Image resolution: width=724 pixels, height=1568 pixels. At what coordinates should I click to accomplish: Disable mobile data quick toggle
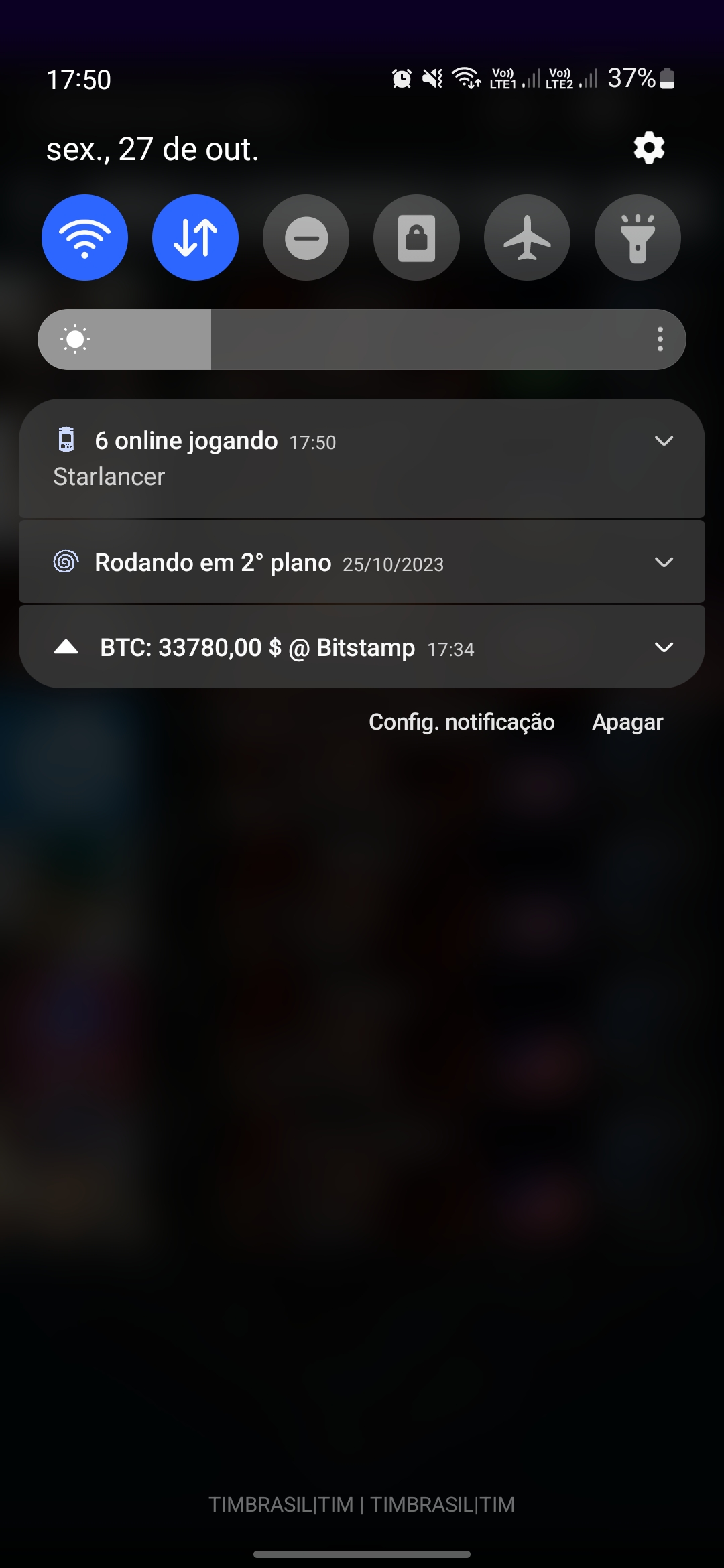coord(195,237)
